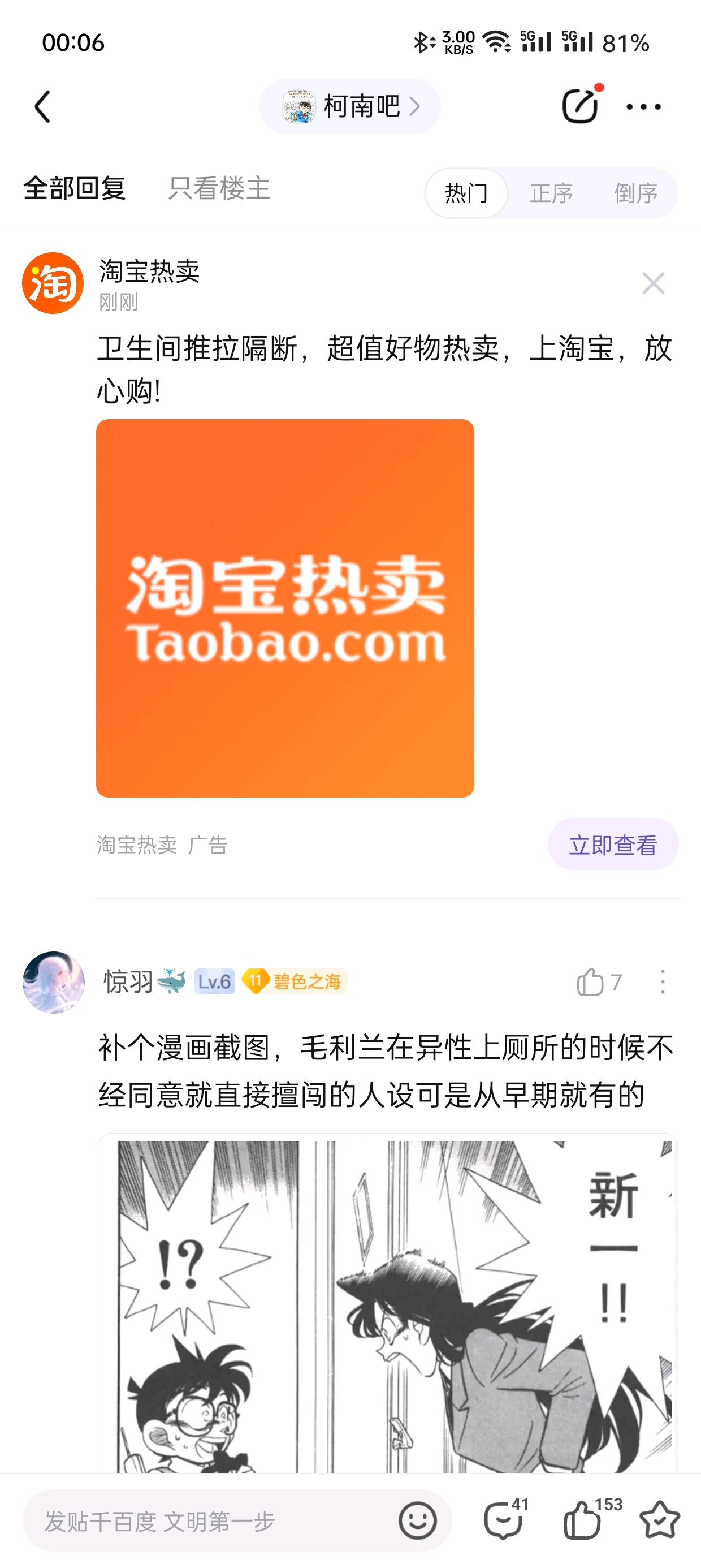The height and width of the screenshot is (1568, 701).
Task: Sort replies in 倒序 order
Action: click(635, 193)
